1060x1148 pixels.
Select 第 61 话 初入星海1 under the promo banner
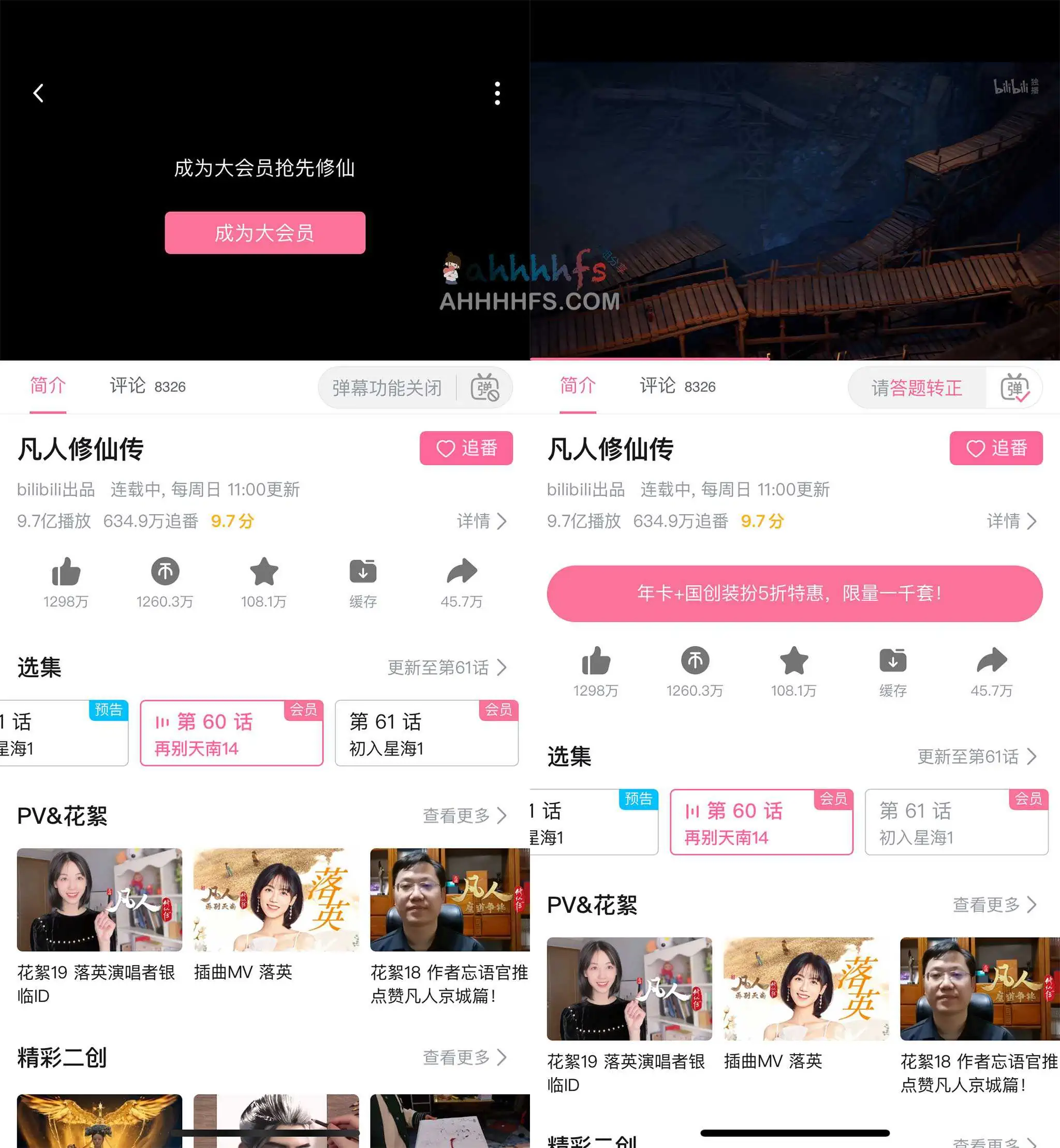(956, 822)
